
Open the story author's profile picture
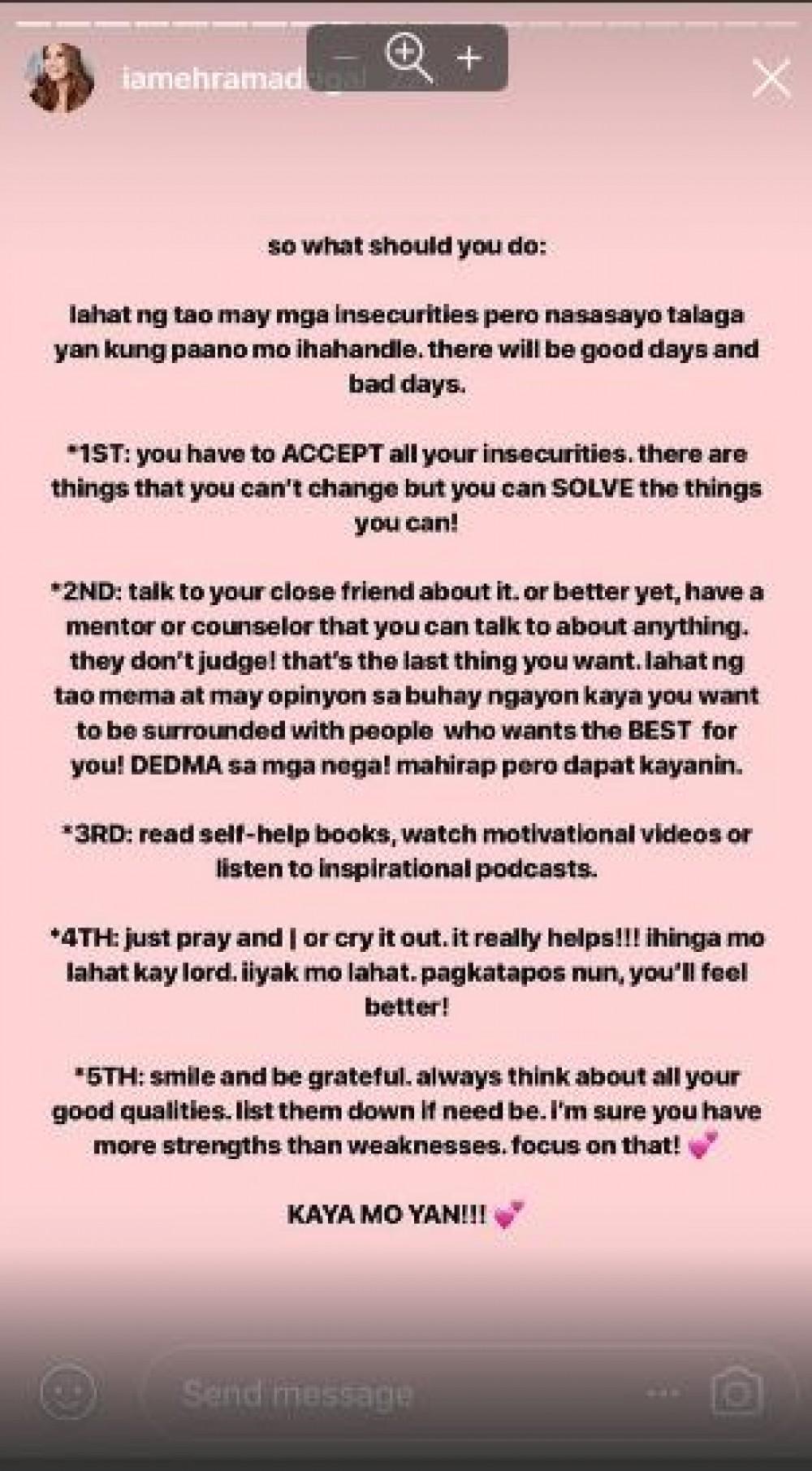pyautogui.click(x=58, y=79)
